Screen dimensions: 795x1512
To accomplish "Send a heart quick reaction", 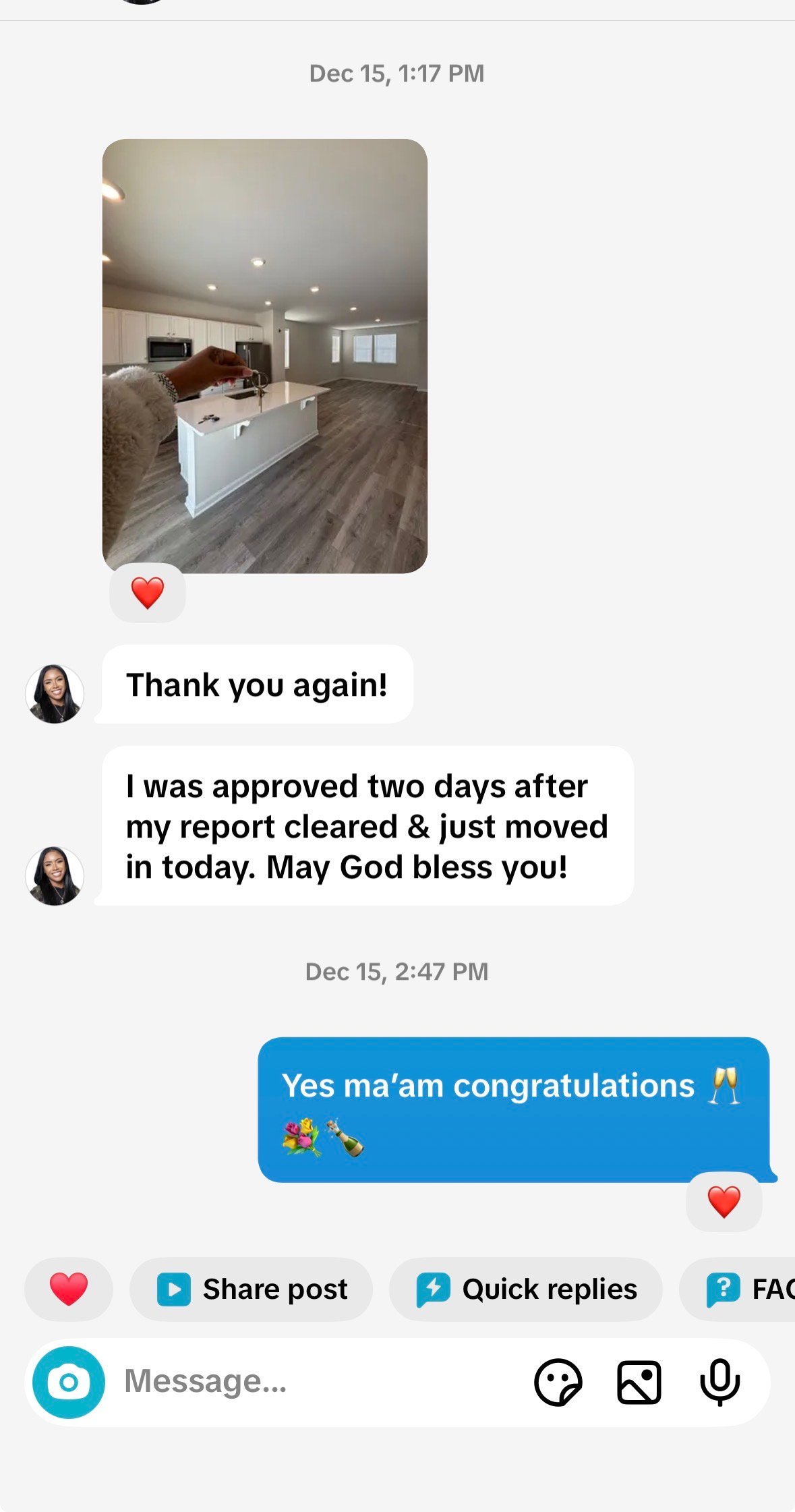I will 69,1289.
